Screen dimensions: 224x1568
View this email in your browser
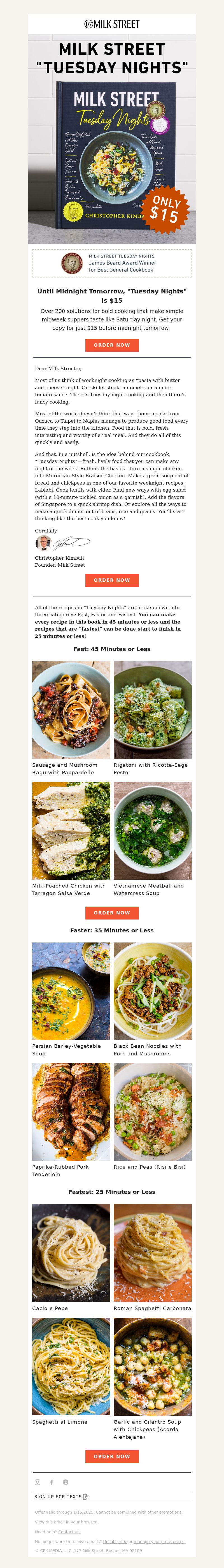pyautogui.click(x=89, y=1522)
